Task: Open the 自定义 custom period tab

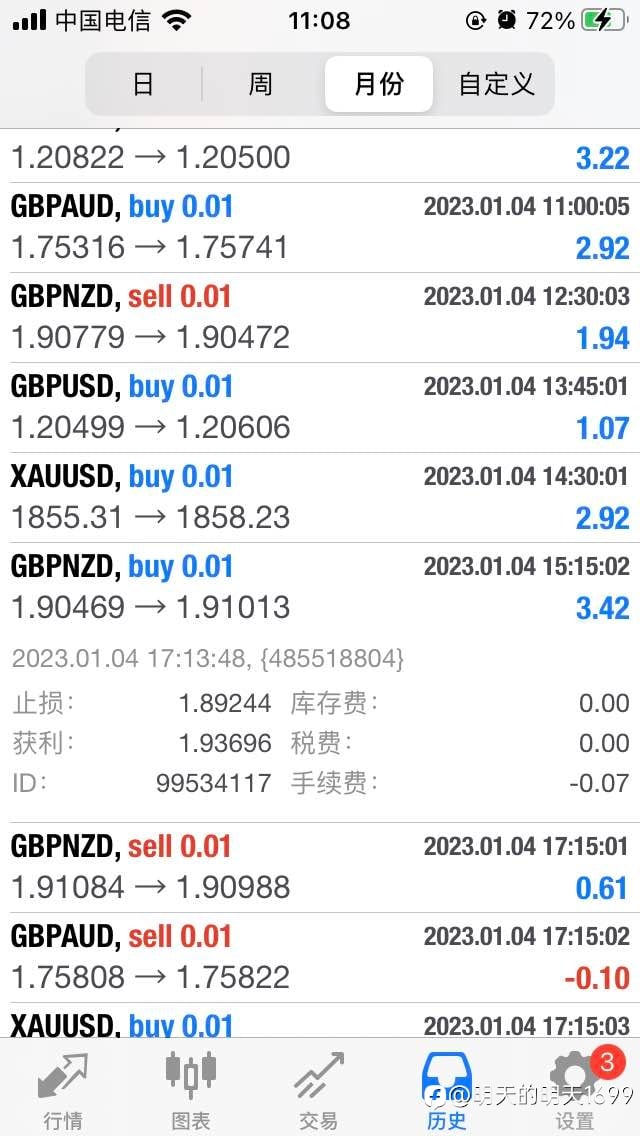Action: tap(496, 84)
